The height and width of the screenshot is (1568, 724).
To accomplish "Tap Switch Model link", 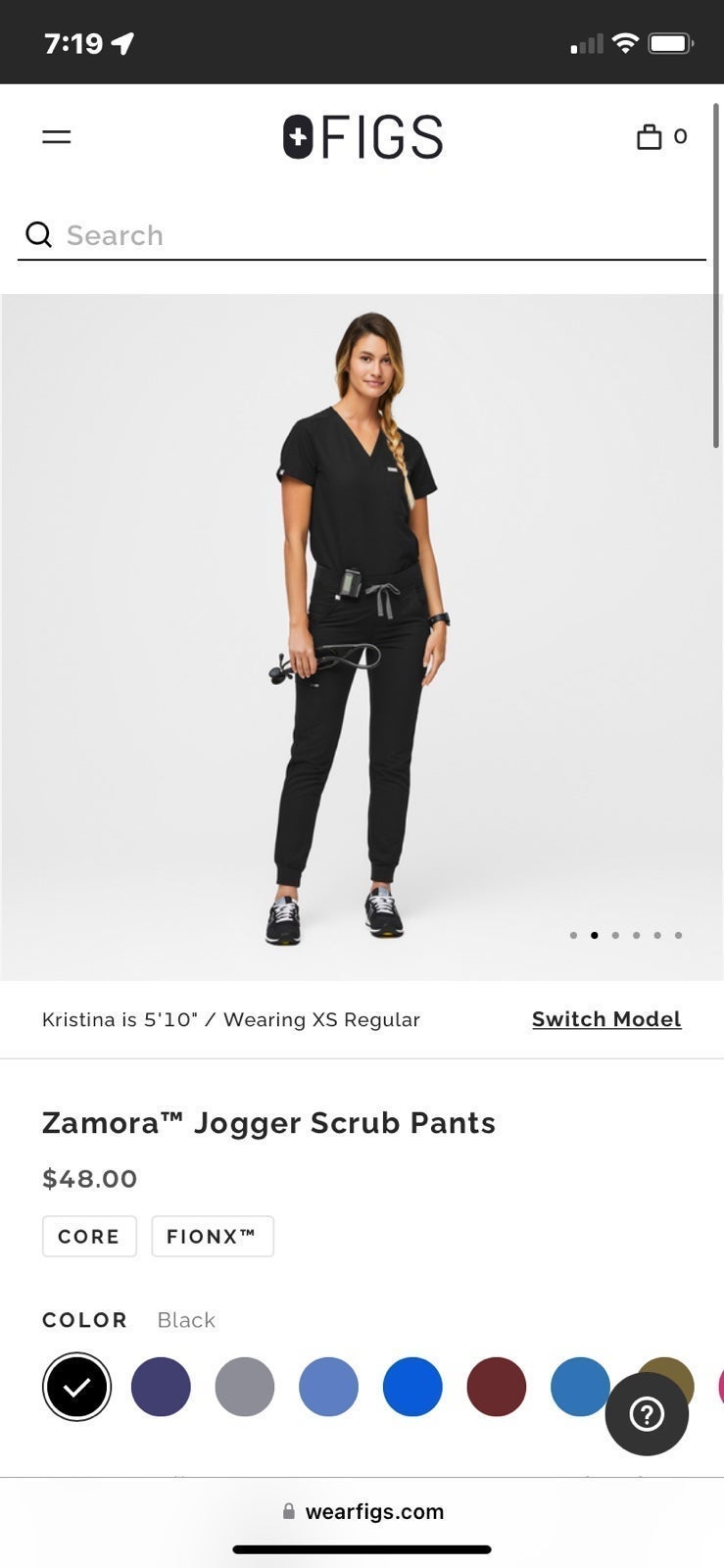I will point(606,1019).
